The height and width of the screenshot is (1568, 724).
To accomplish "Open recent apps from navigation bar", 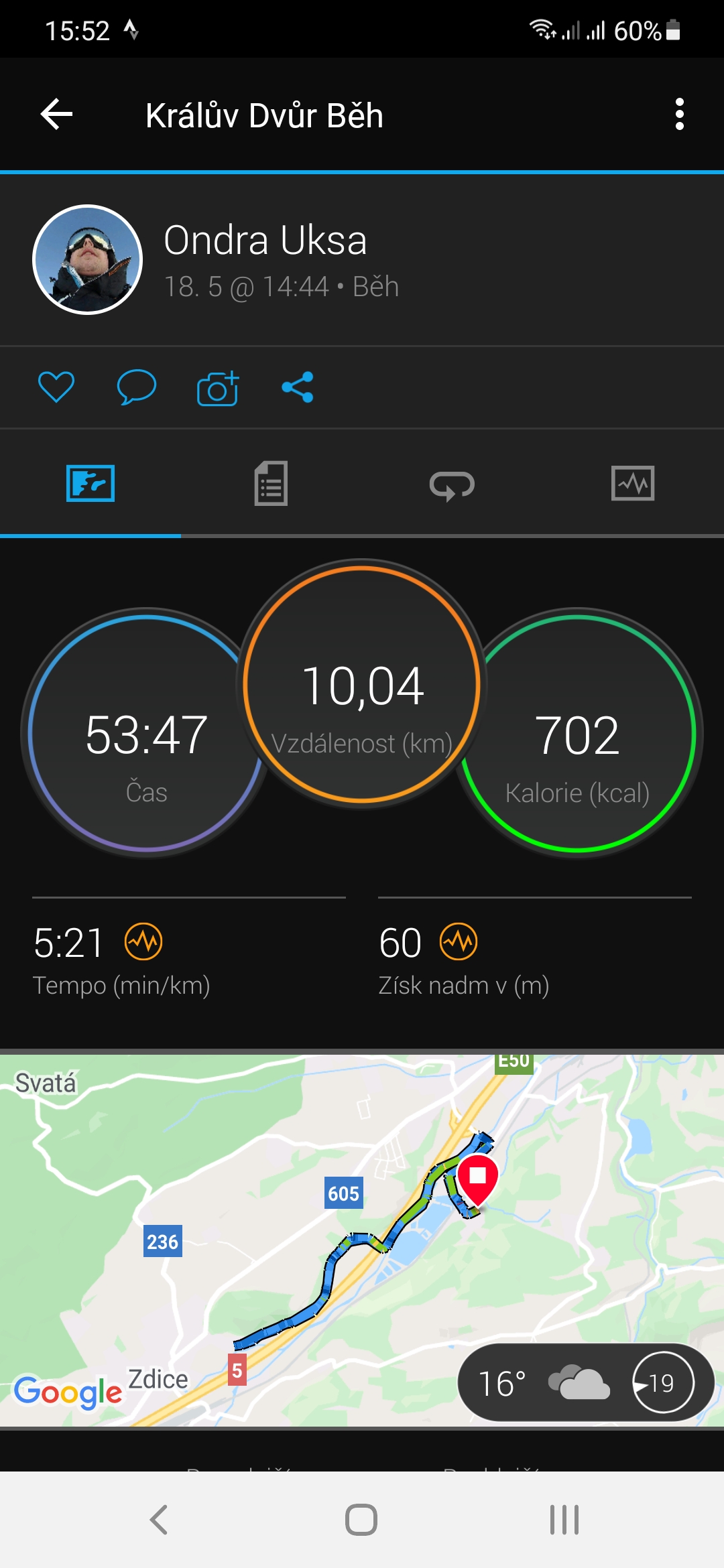I will click(564, 1520).
